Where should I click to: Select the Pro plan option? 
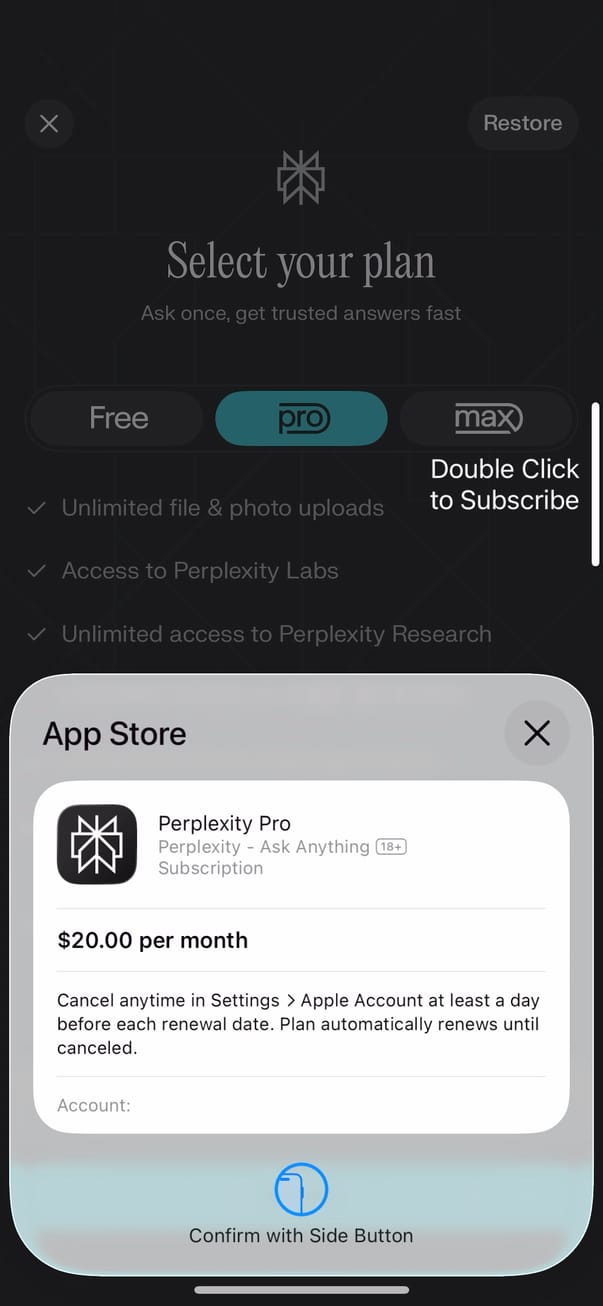pos(301,418)
